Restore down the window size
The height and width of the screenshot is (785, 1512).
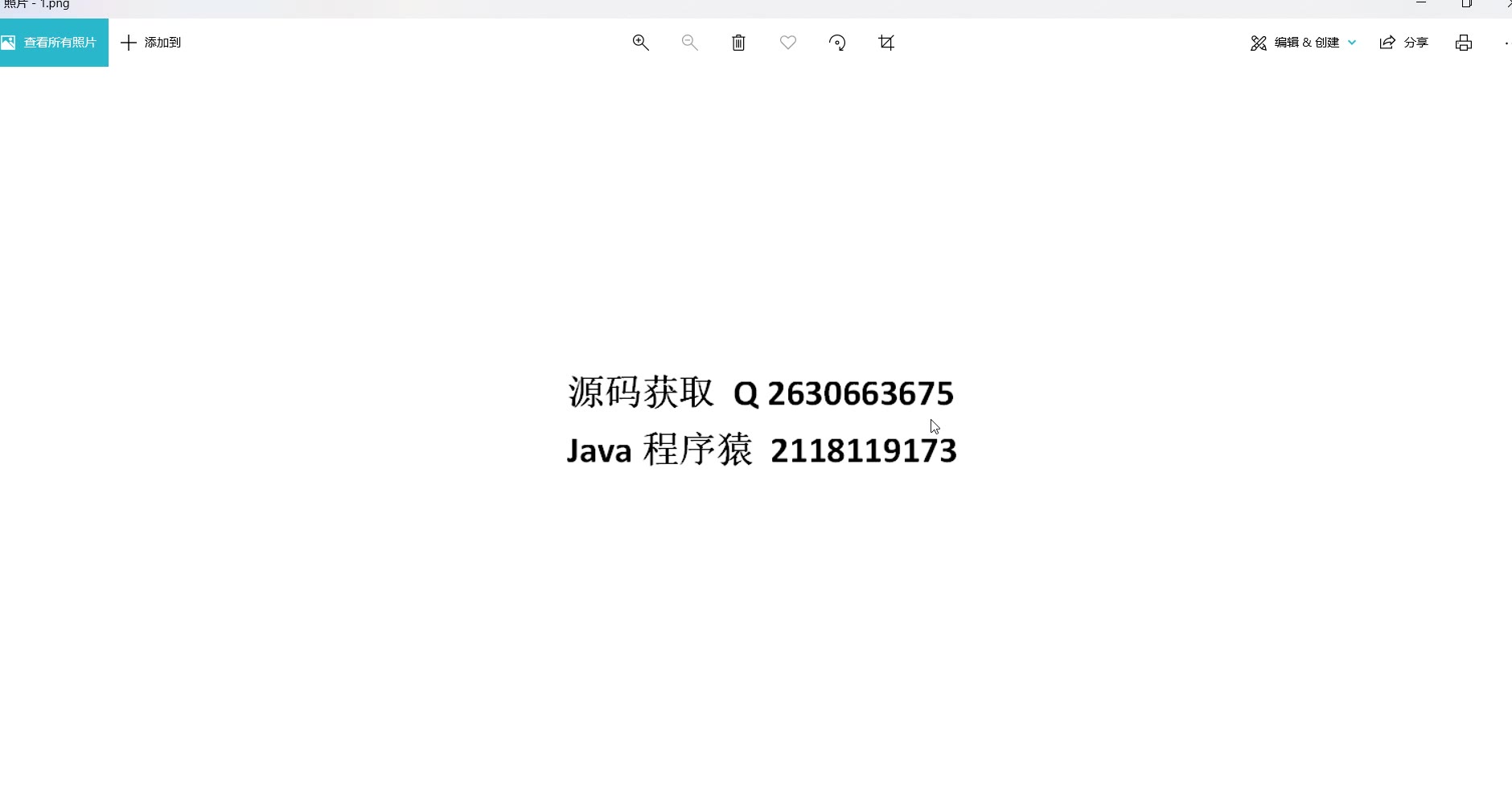click(x=1466, y=4)
